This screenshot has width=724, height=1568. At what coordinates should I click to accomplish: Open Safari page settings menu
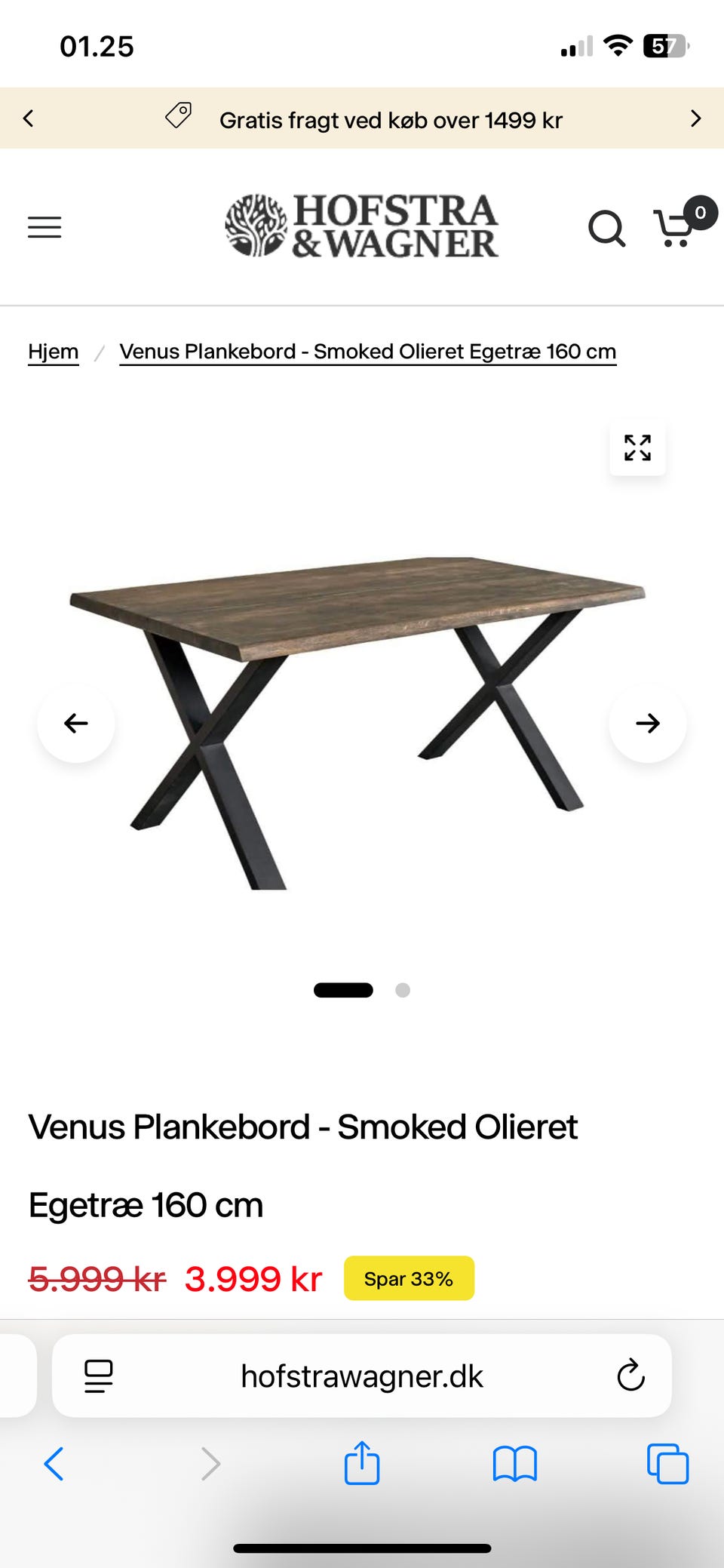99,1376
